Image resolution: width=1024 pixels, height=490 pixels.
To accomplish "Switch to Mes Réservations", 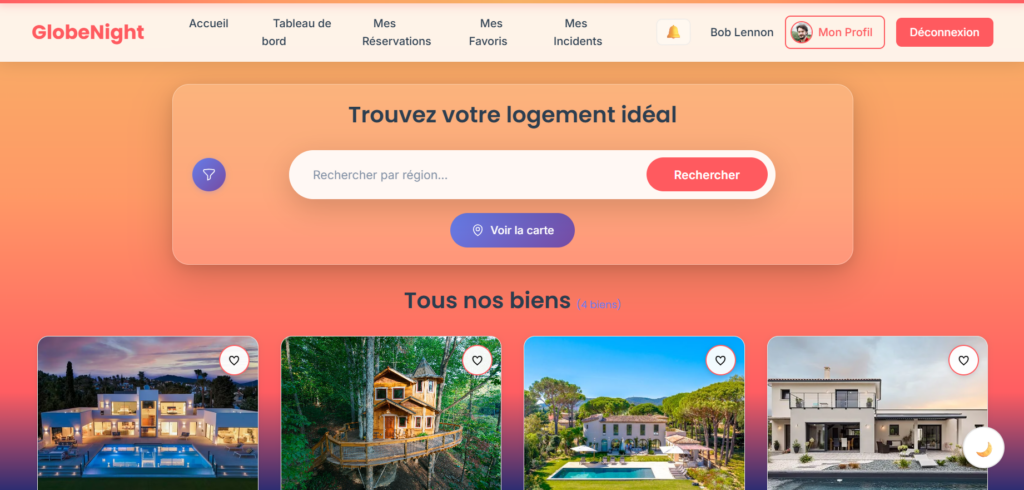I will tap(396, 32).
